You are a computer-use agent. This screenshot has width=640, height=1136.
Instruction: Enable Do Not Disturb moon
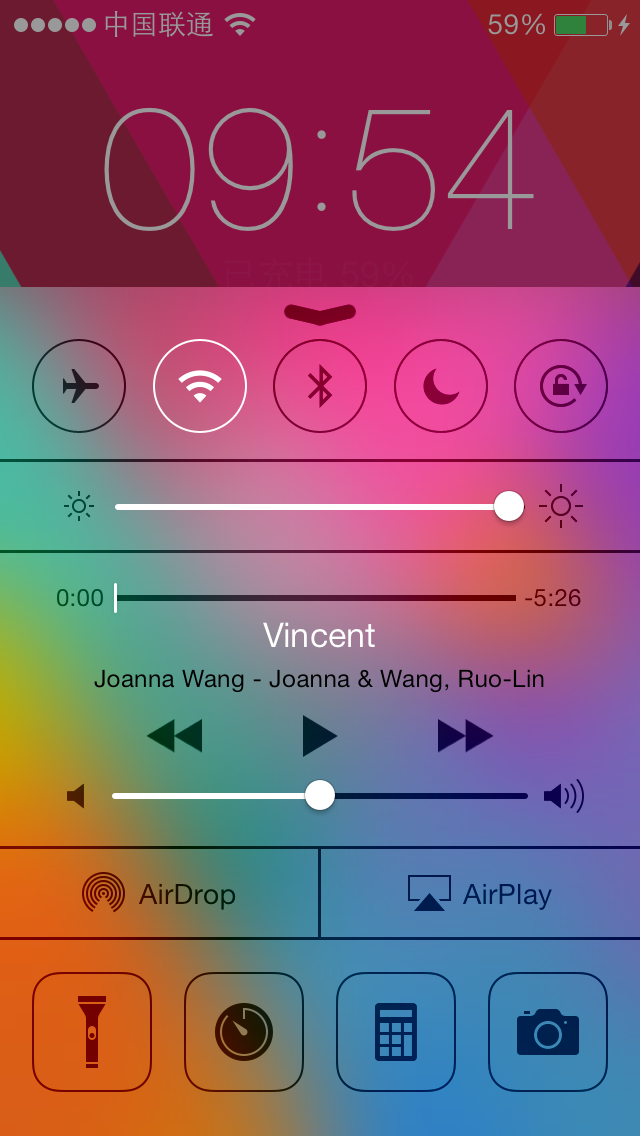coord(441,386)
